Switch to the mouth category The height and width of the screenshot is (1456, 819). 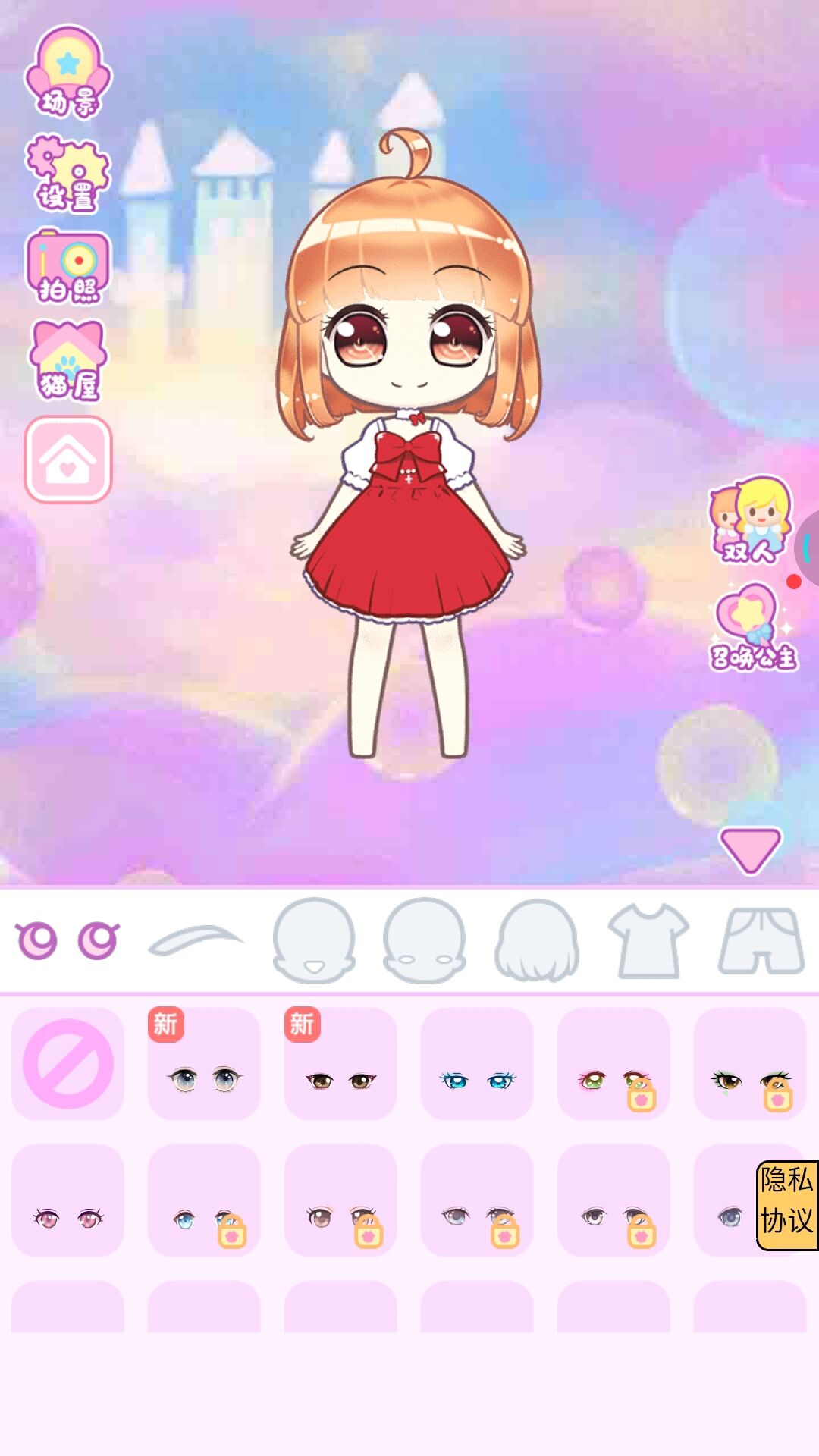(x=314, y=940)
